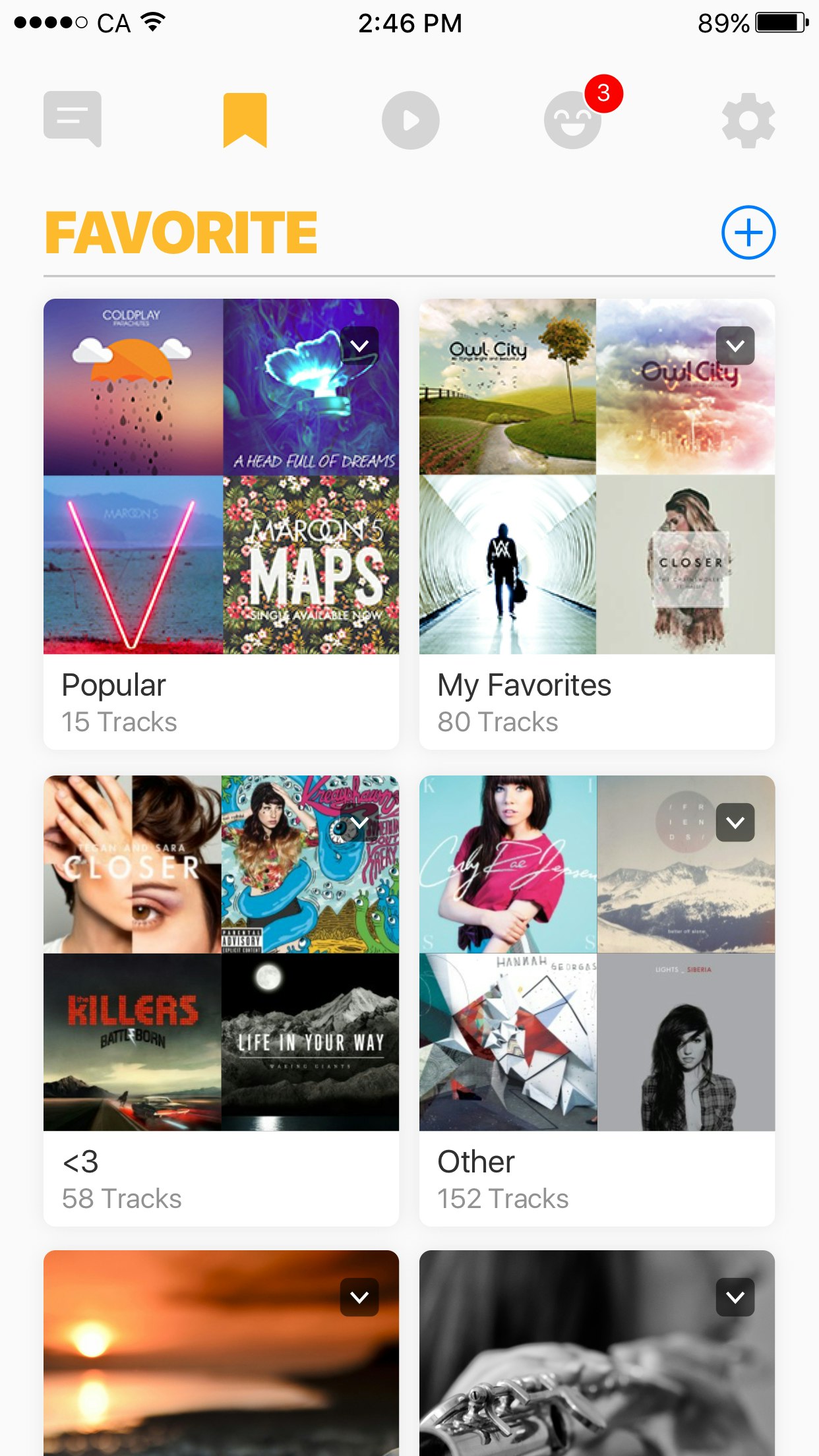Expand options on the My Favorites playlist
This screenshot has width=819, height=1456.
(736, 344)
